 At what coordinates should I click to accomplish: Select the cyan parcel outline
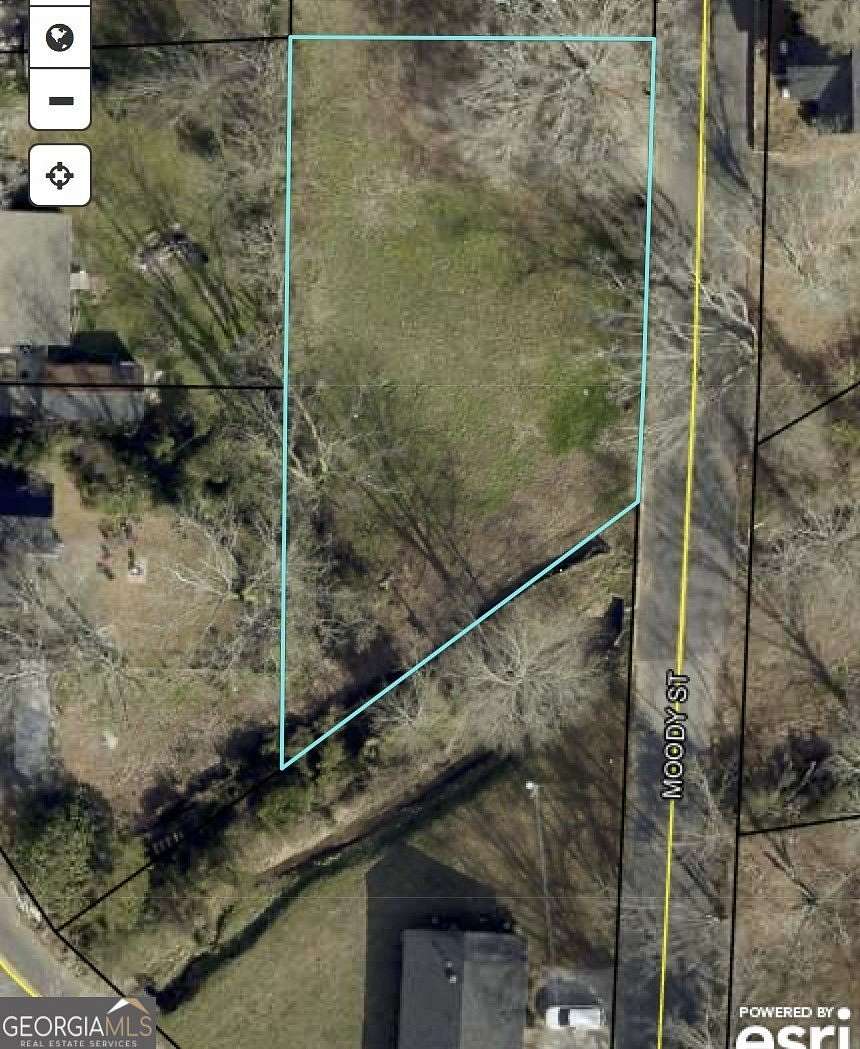tap(470, 36)
